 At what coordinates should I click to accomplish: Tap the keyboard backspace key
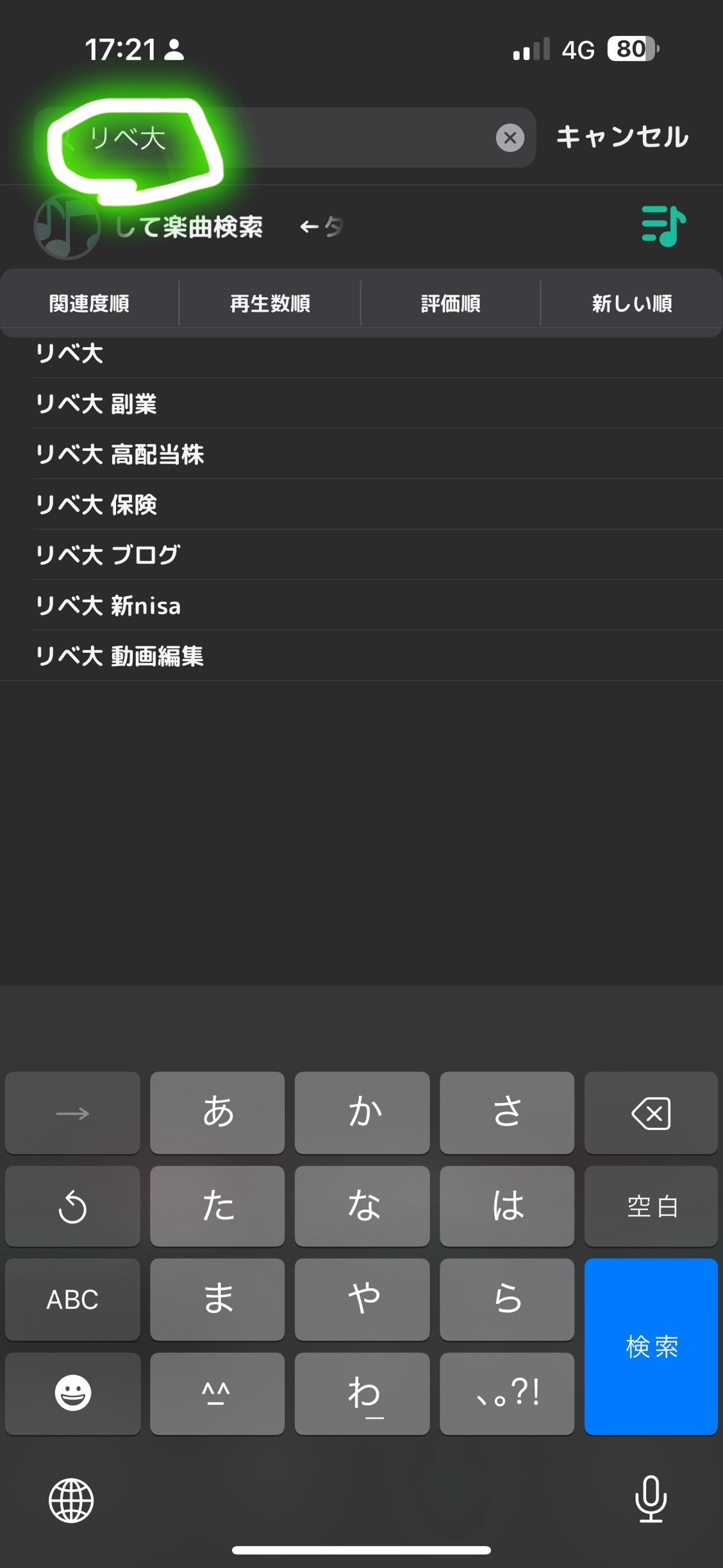[x=651, y=1113]
